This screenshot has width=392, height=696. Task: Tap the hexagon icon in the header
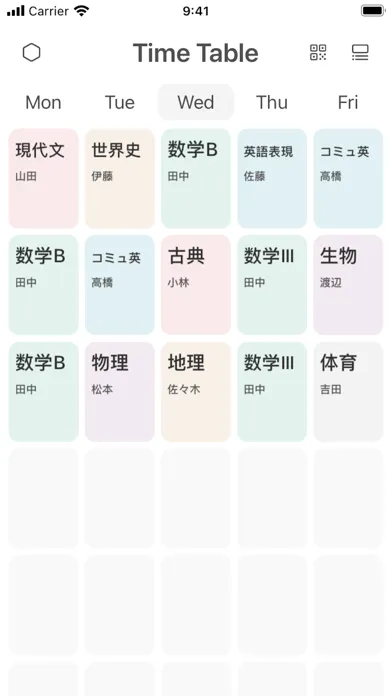tap(32, 53)
